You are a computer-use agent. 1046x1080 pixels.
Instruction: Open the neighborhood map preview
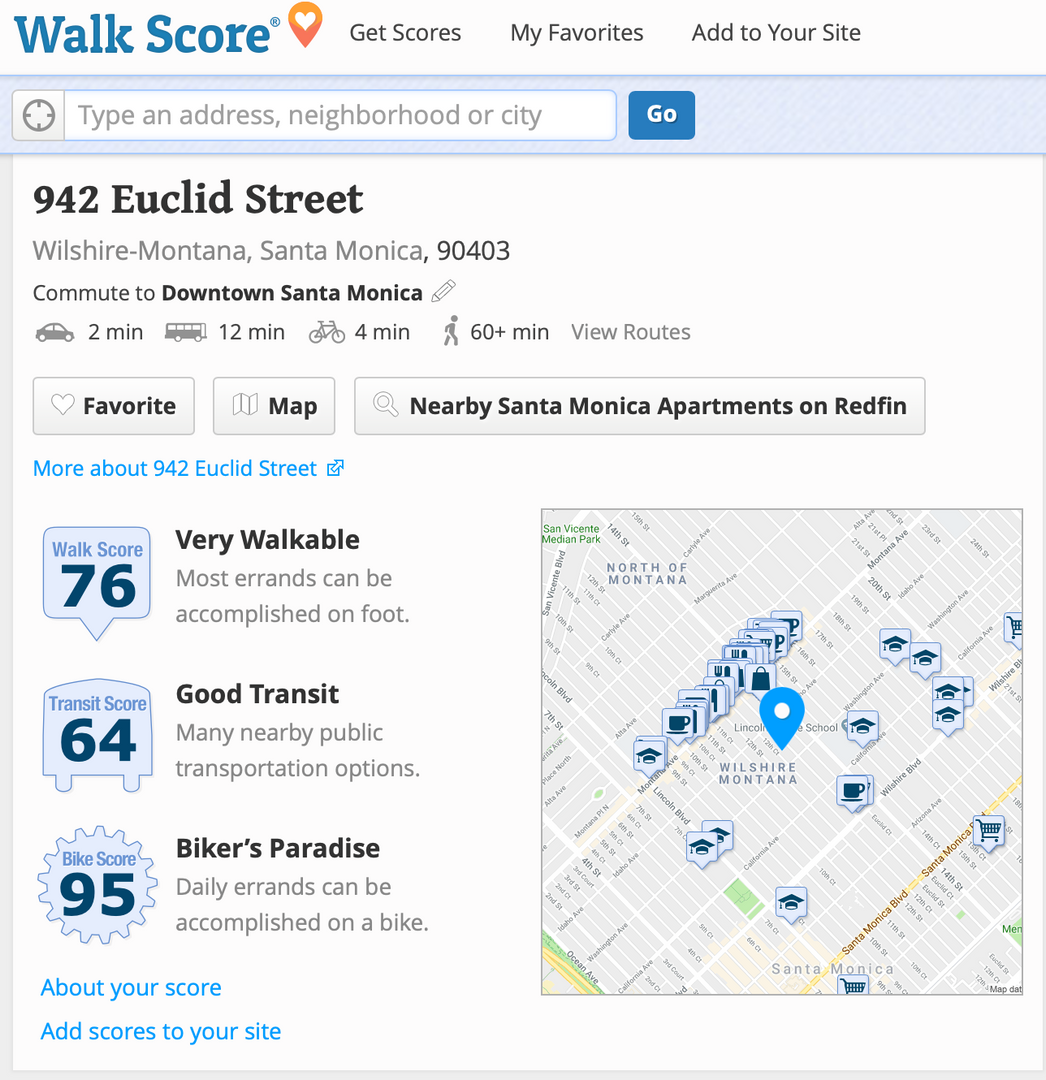[x=781, y=752]
